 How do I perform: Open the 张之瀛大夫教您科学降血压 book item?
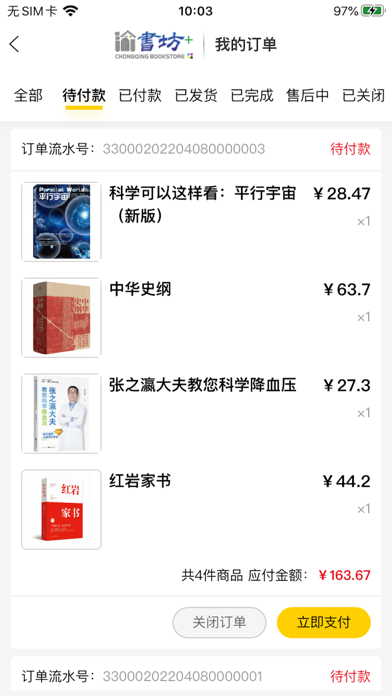[x=196, y=413]
